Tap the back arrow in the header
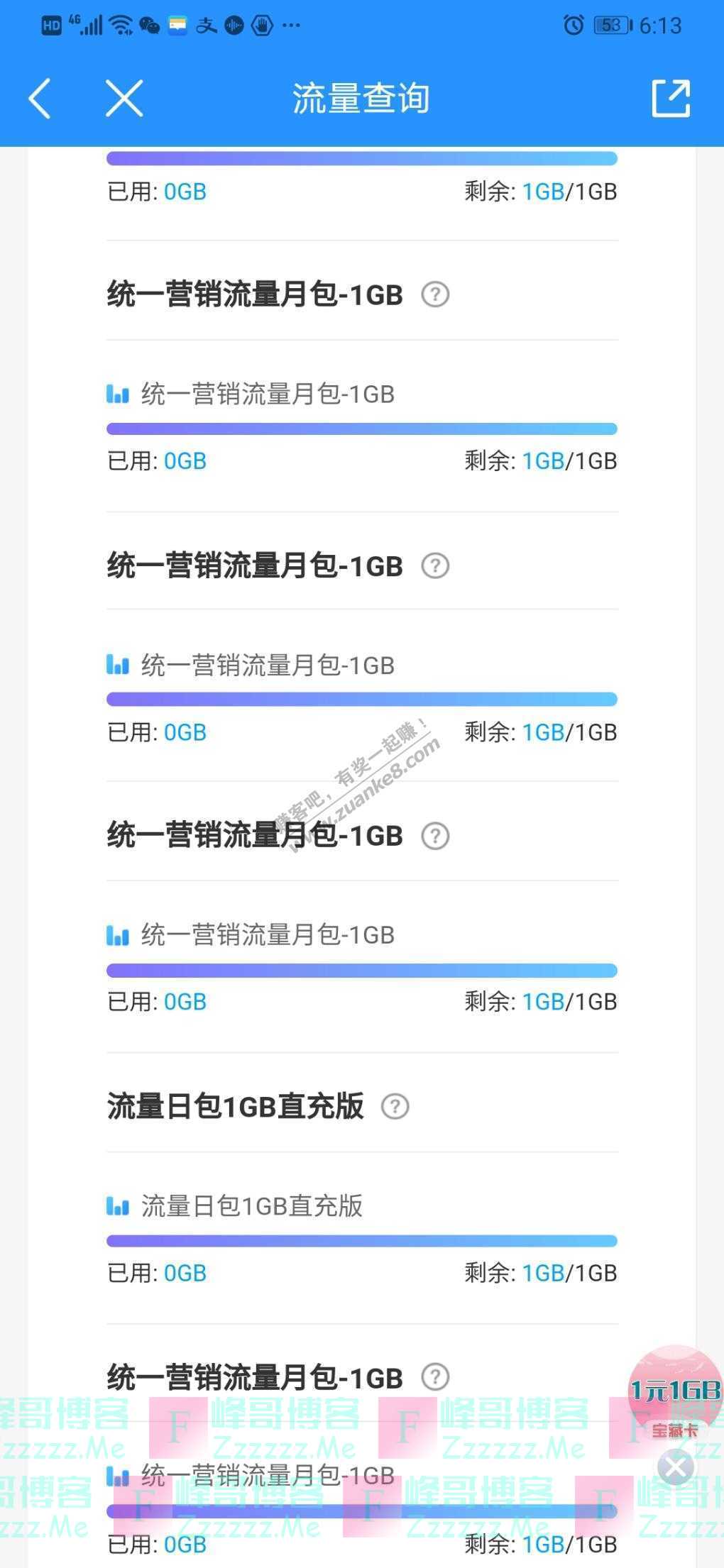The height and width of the screenshot is (1568, 724). (39, 99)
